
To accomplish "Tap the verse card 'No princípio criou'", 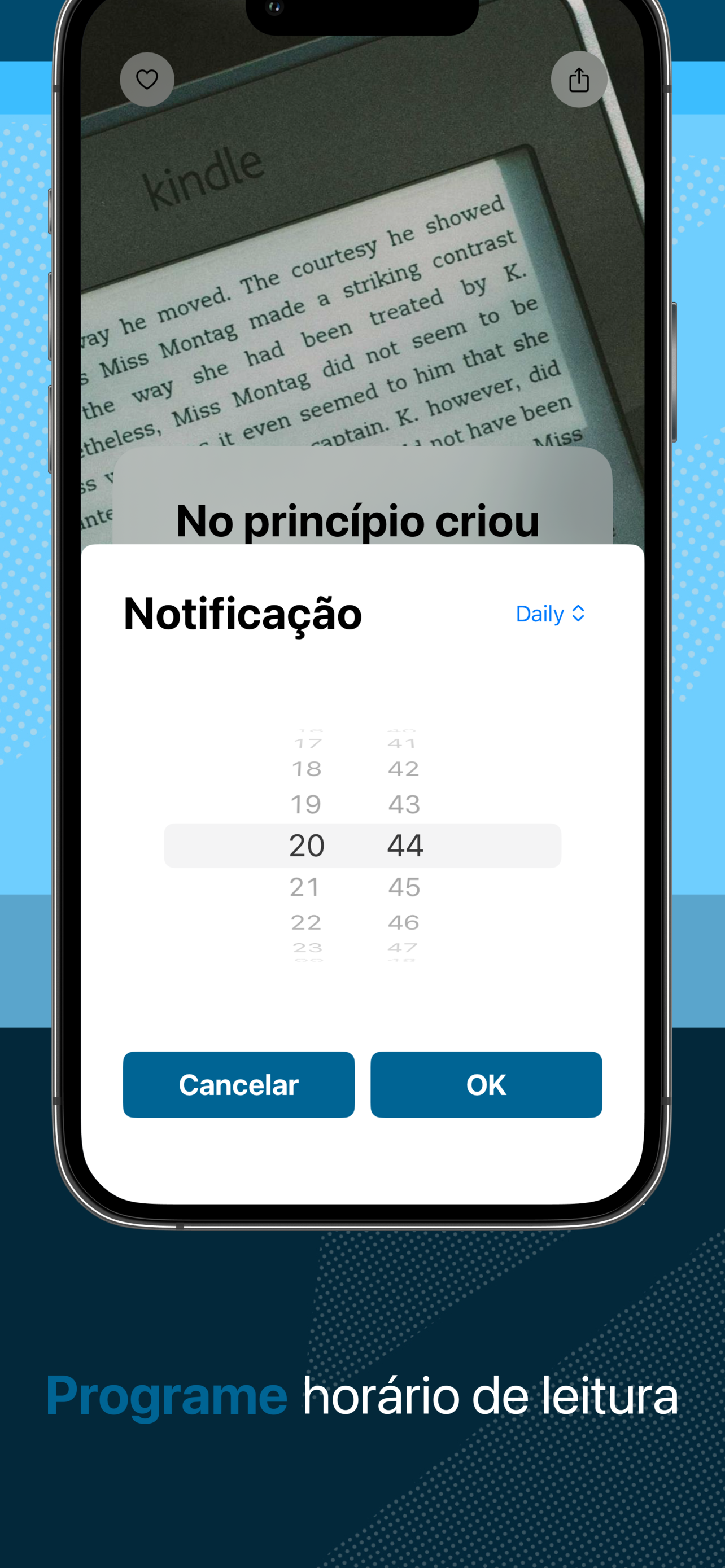I will (x=358, y=520).
